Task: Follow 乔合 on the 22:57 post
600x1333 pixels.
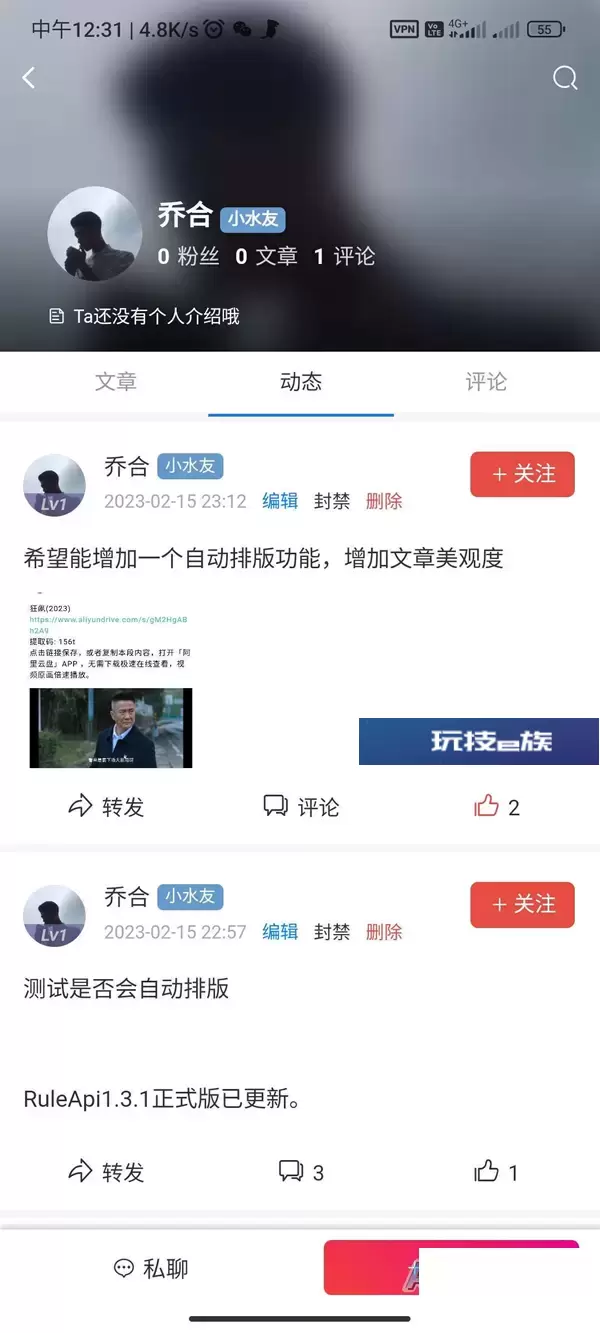Action: click(x=522, y=904)
